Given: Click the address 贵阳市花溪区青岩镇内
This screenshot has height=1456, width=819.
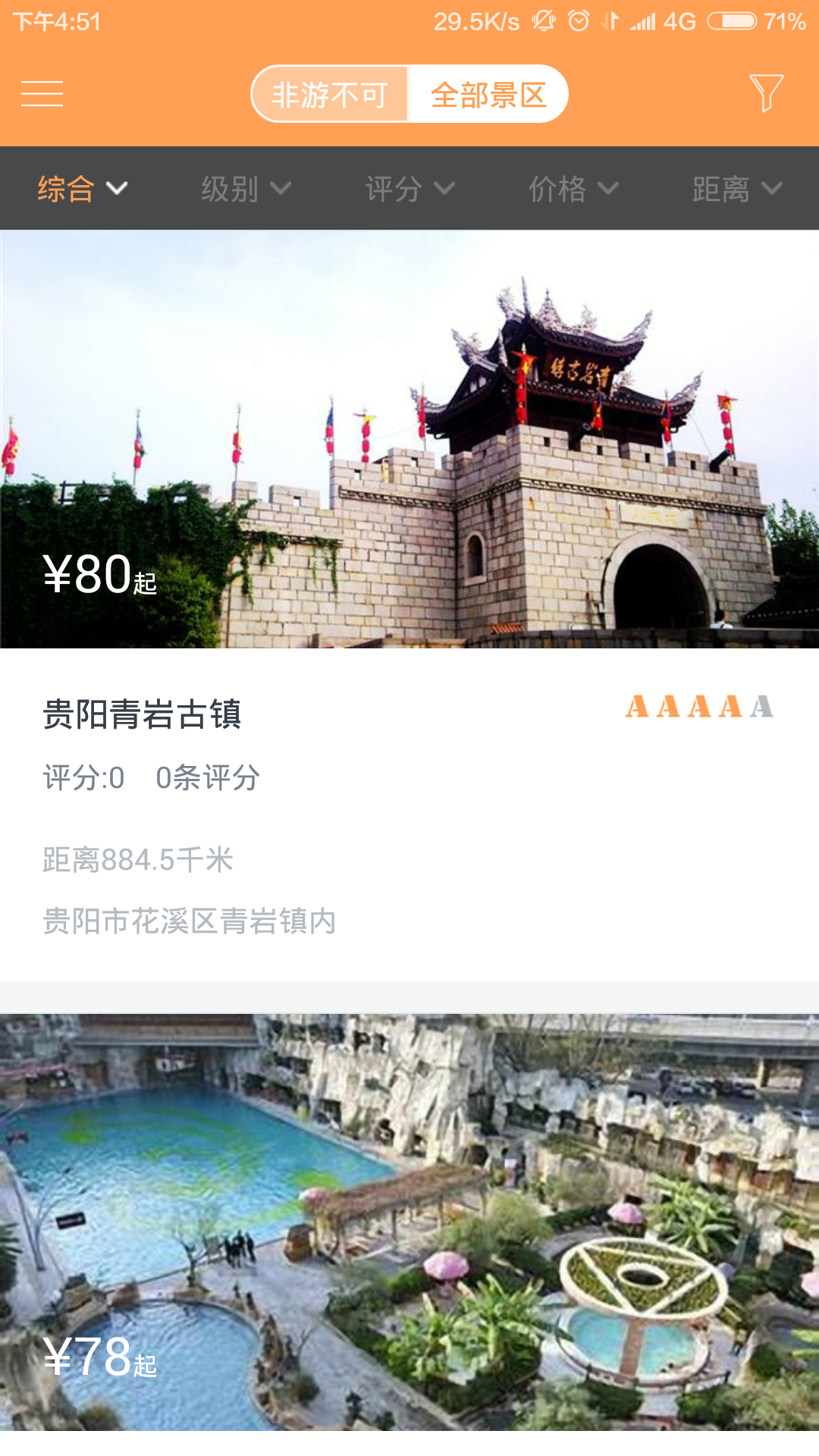Looking at the screenshot, I should (x=190, y=921).
